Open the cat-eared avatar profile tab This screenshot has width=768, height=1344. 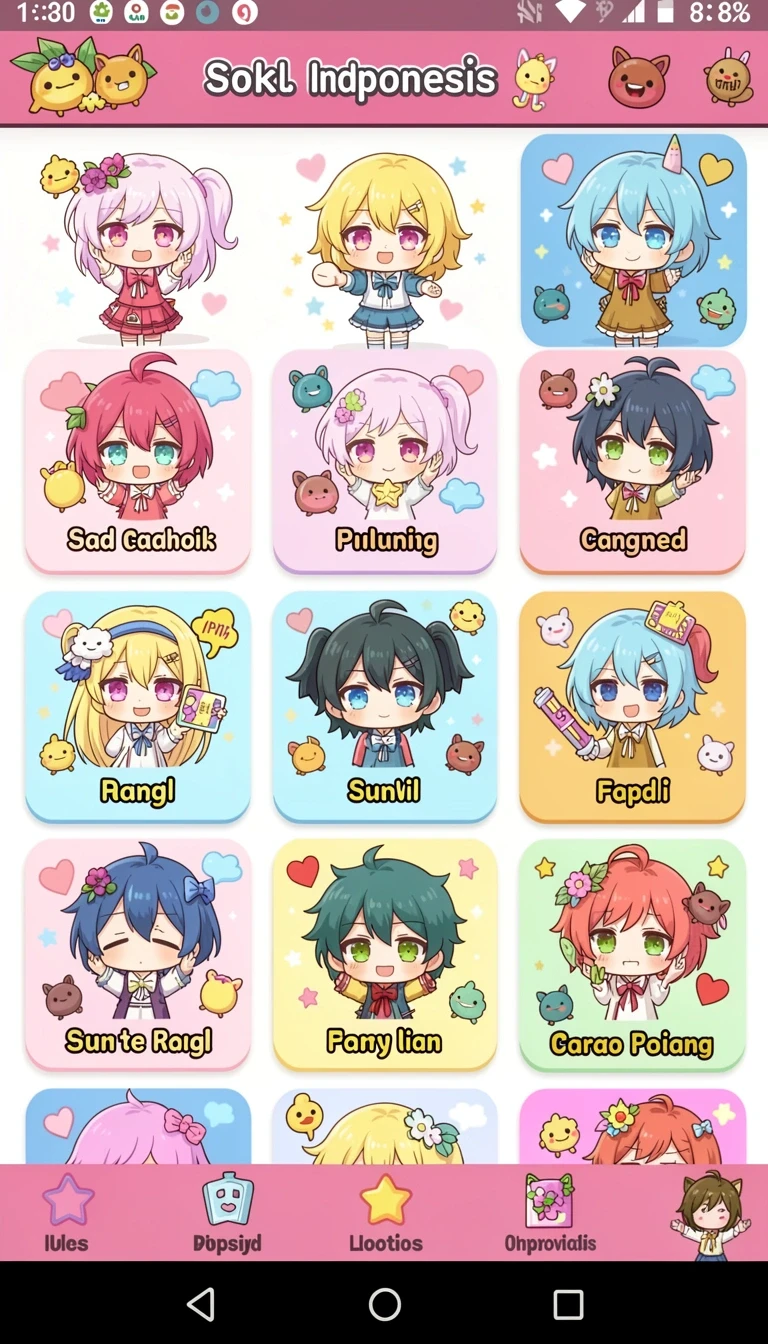click(x=712, y=1214)
